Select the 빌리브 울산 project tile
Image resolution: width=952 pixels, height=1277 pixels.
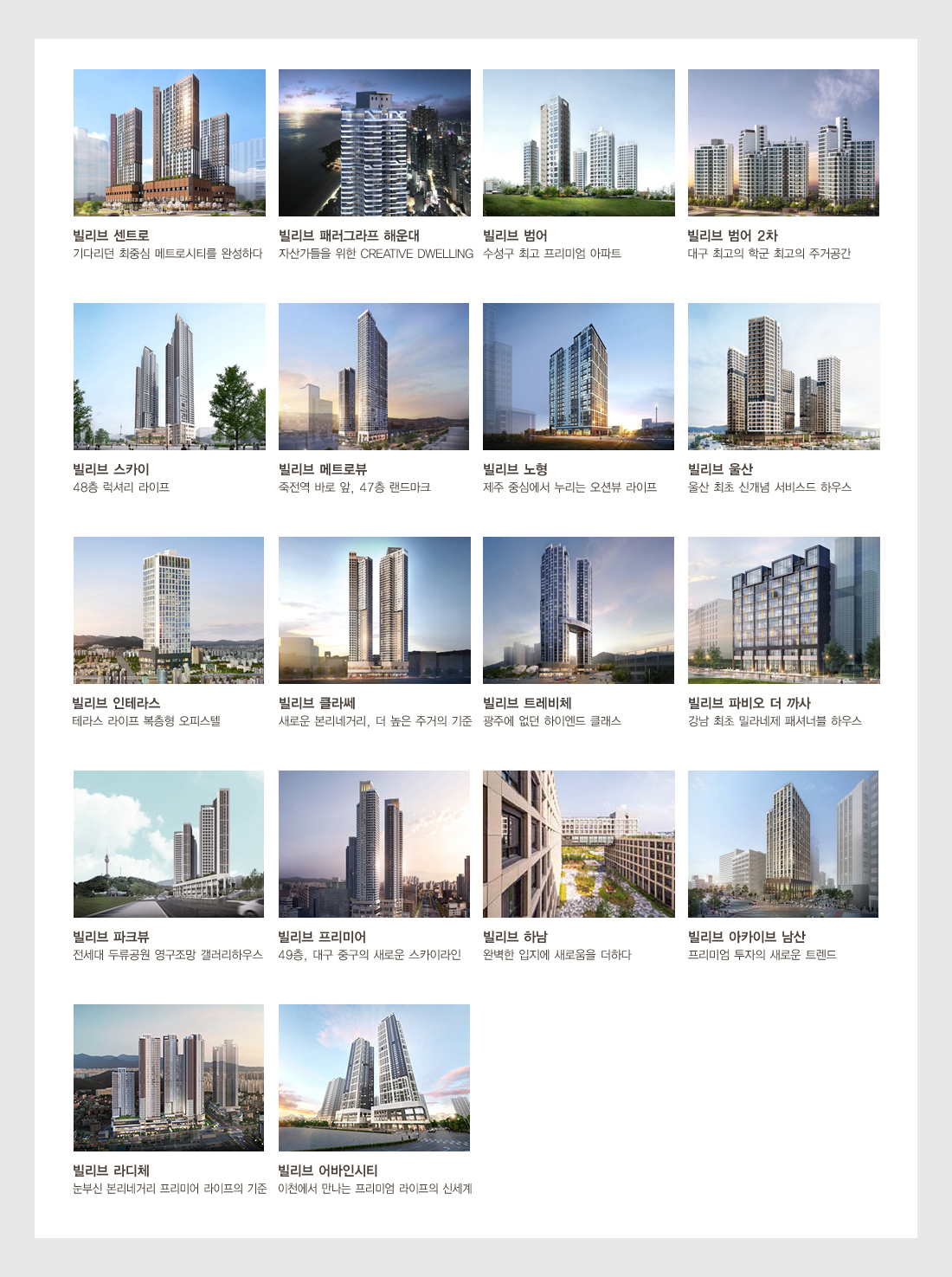(x=783, y=377)
